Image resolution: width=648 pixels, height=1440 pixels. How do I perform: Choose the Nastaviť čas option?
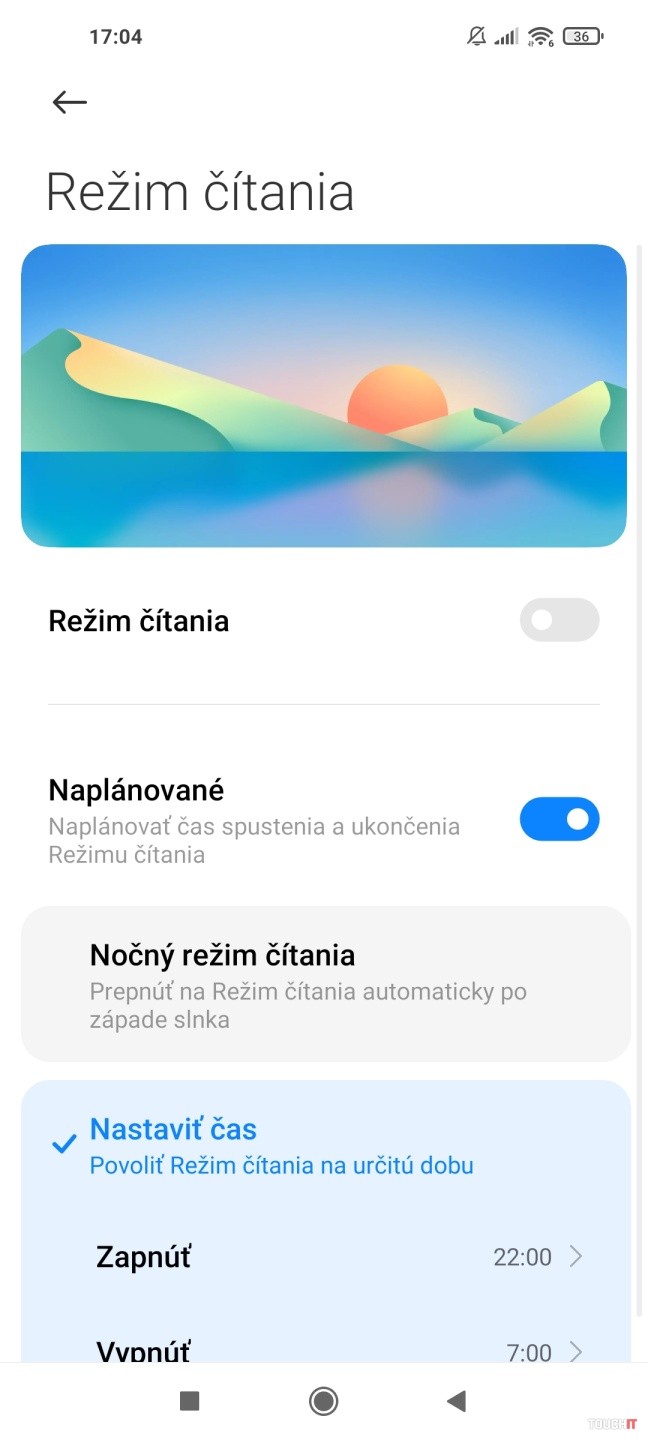point(324,1145)
